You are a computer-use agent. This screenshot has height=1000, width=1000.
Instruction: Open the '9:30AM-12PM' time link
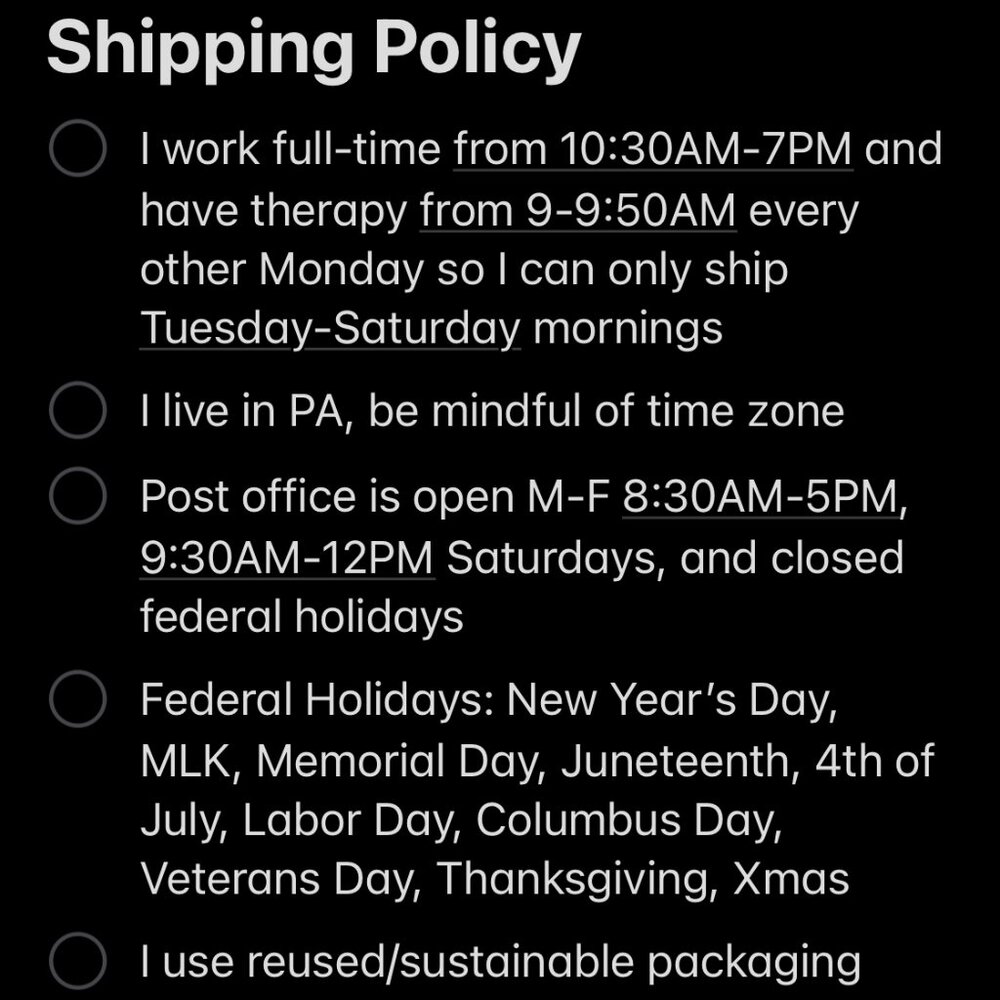287,557
